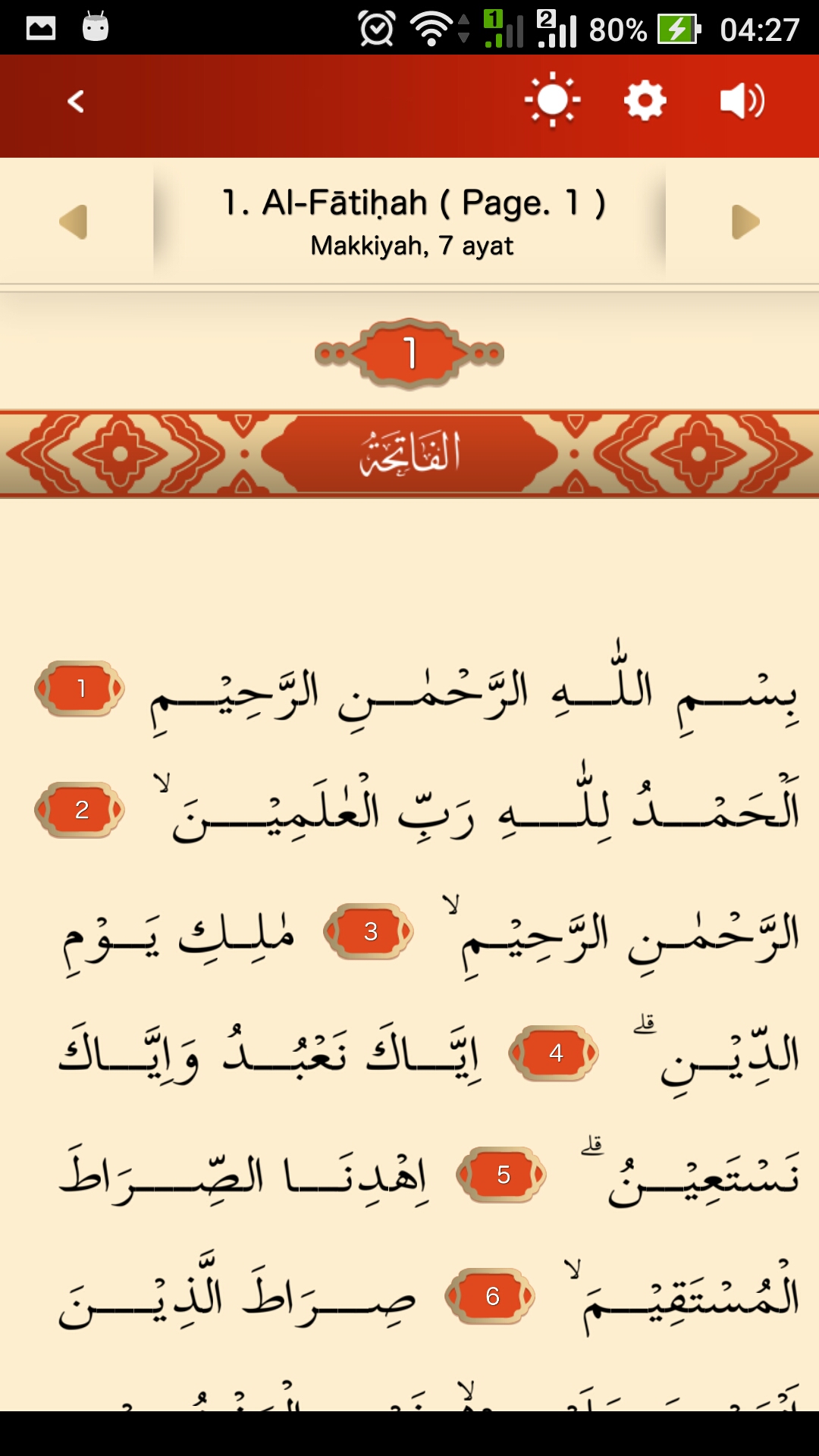This screenshot has width=819, height=1456.
Task: Select ayah number 2 marker
Action: click(x=80, y=810)
